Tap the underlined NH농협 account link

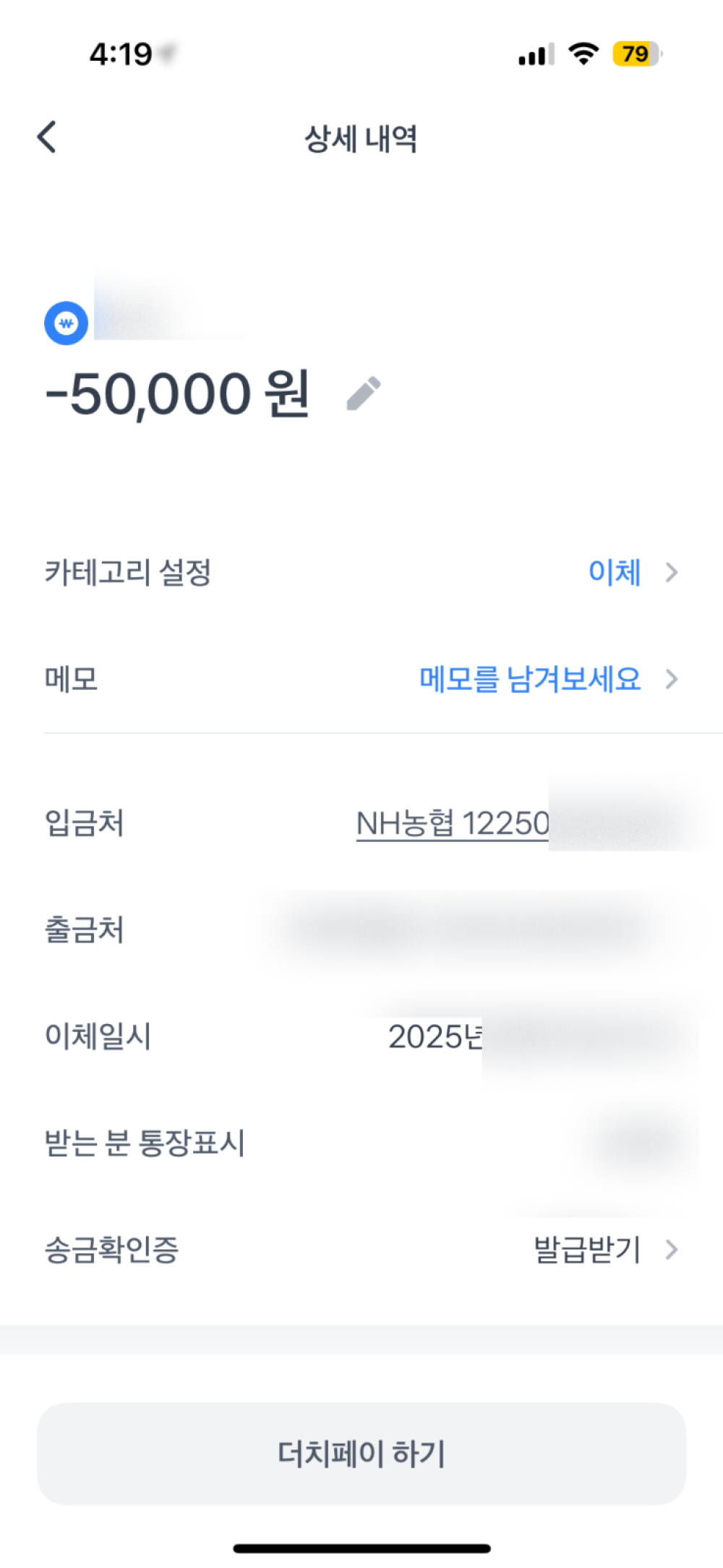[453, 823]
